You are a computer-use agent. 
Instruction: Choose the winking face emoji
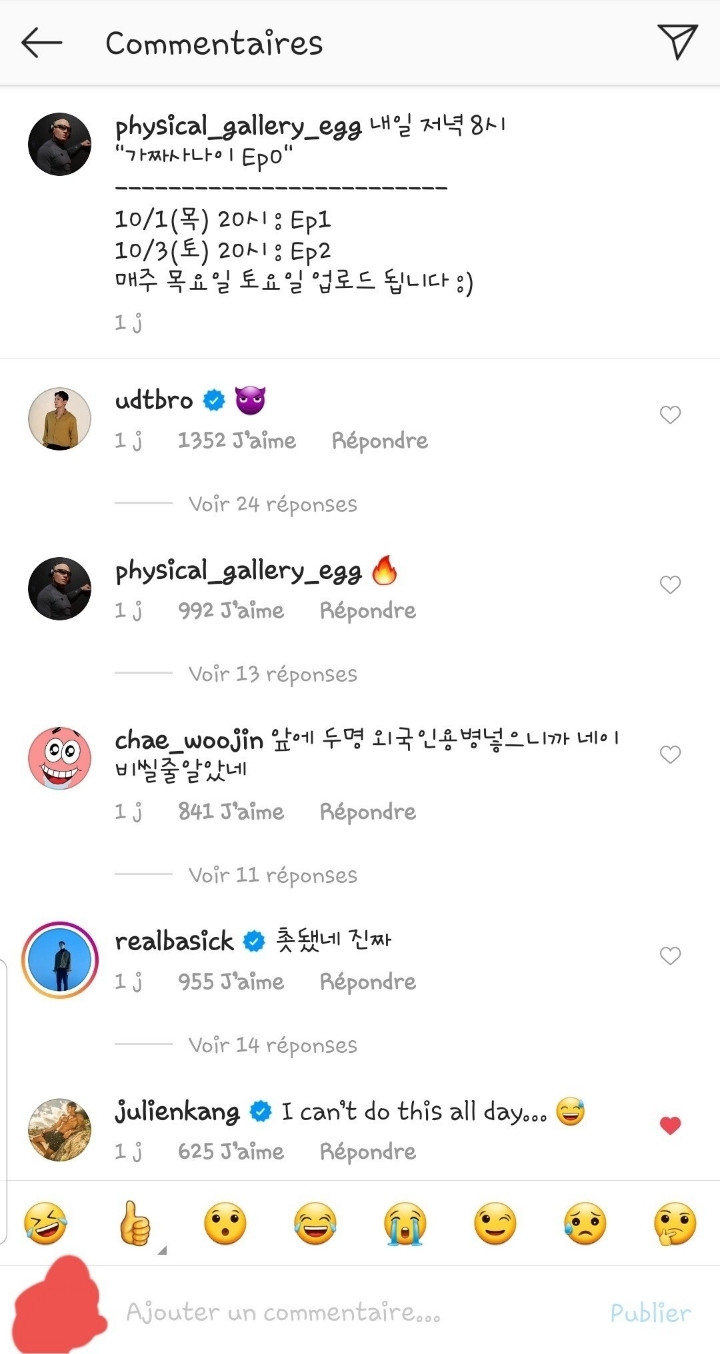pyautogui.click(x=495, y=1221)
